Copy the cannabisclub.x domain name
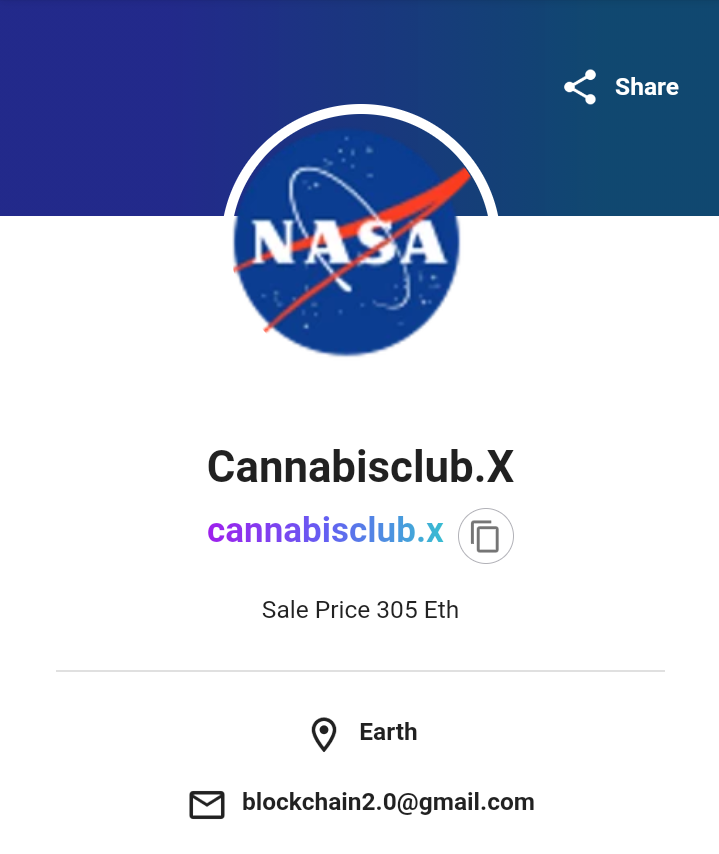The image size is (719, 854). coord(485,536)
